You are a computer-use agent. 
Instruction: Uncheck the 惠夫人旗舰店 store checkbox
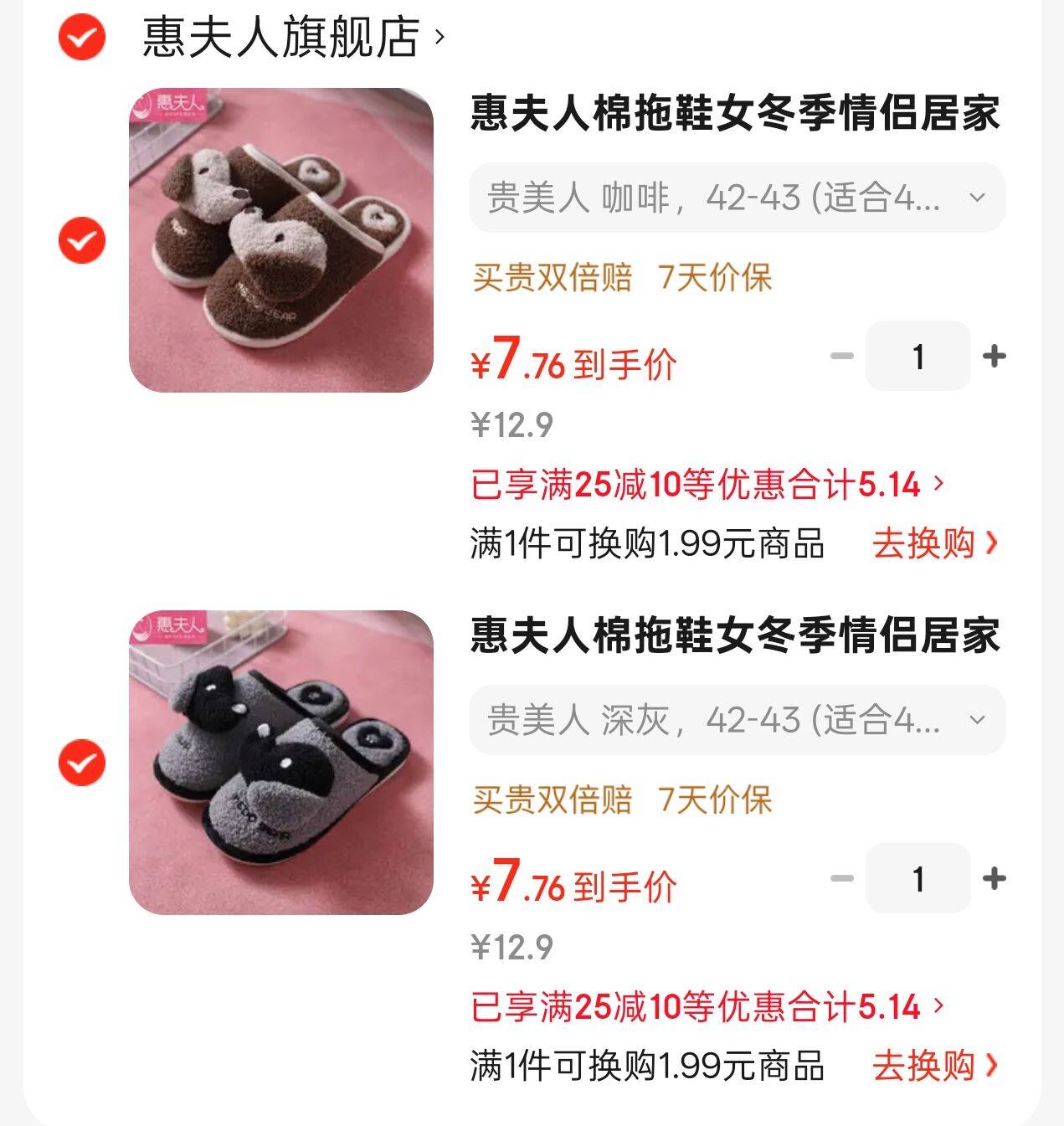coord(81,37)
